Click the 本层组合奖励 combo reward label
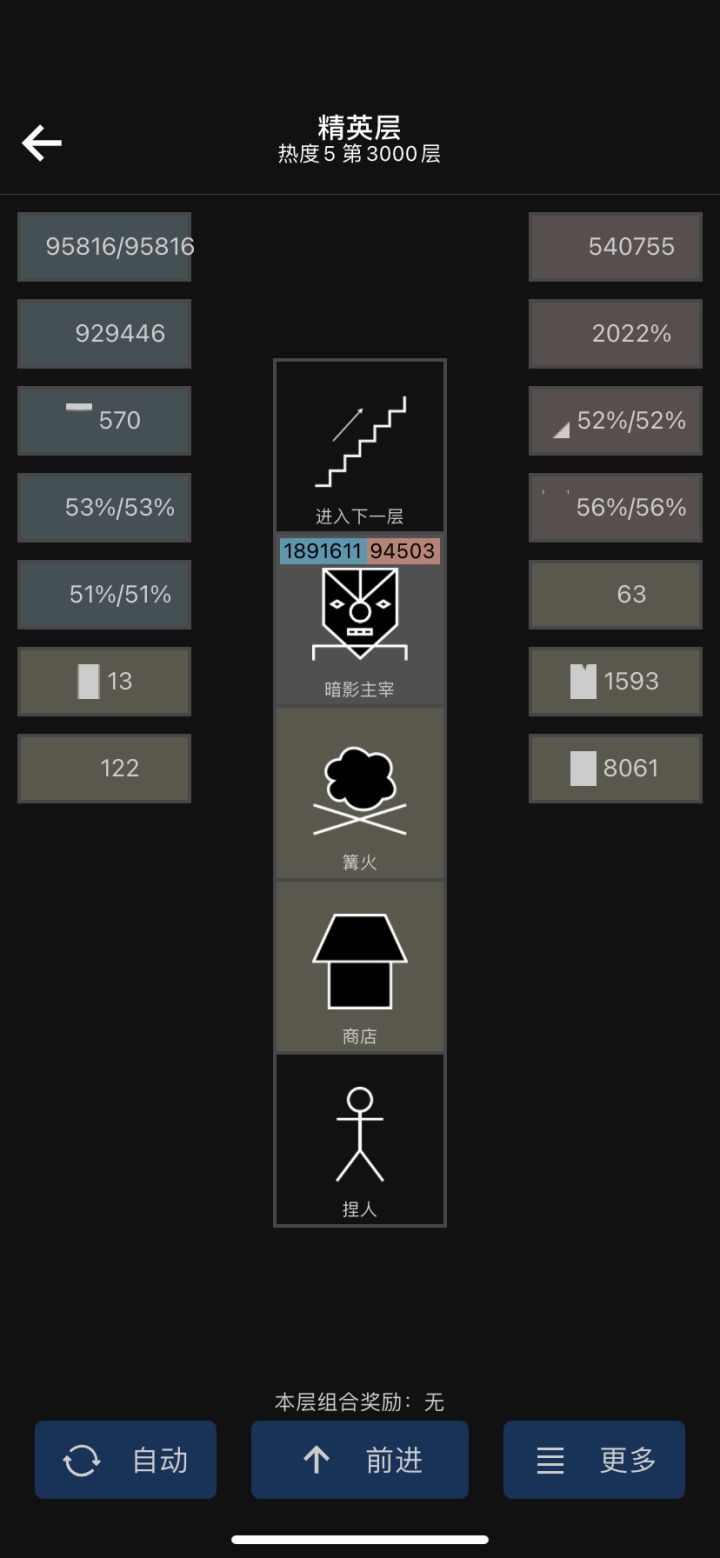This screenshot has height=1558, width=720. tap(359, 1403)
